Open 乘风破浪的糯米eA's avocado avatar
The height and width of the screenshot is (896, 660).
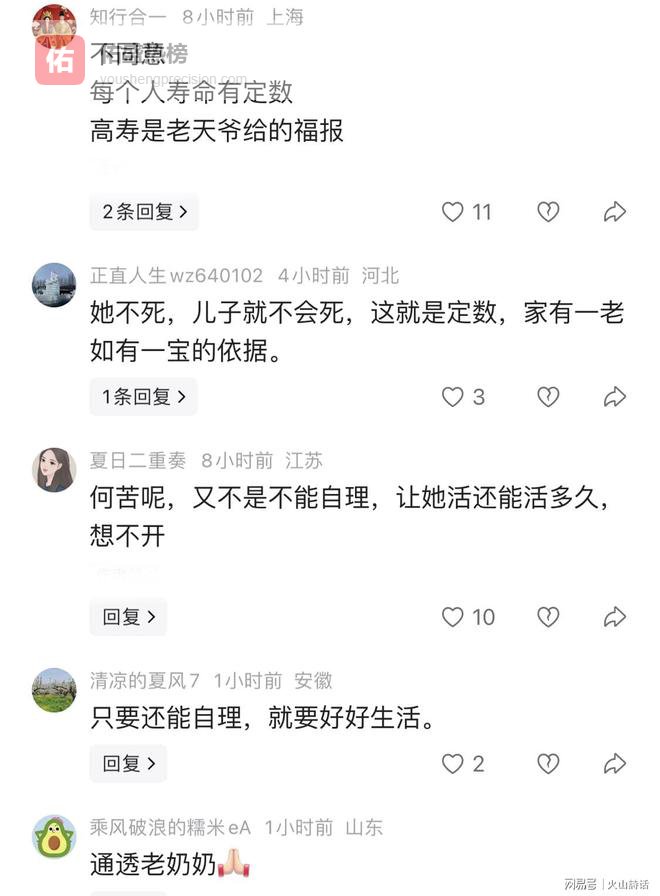54,837
